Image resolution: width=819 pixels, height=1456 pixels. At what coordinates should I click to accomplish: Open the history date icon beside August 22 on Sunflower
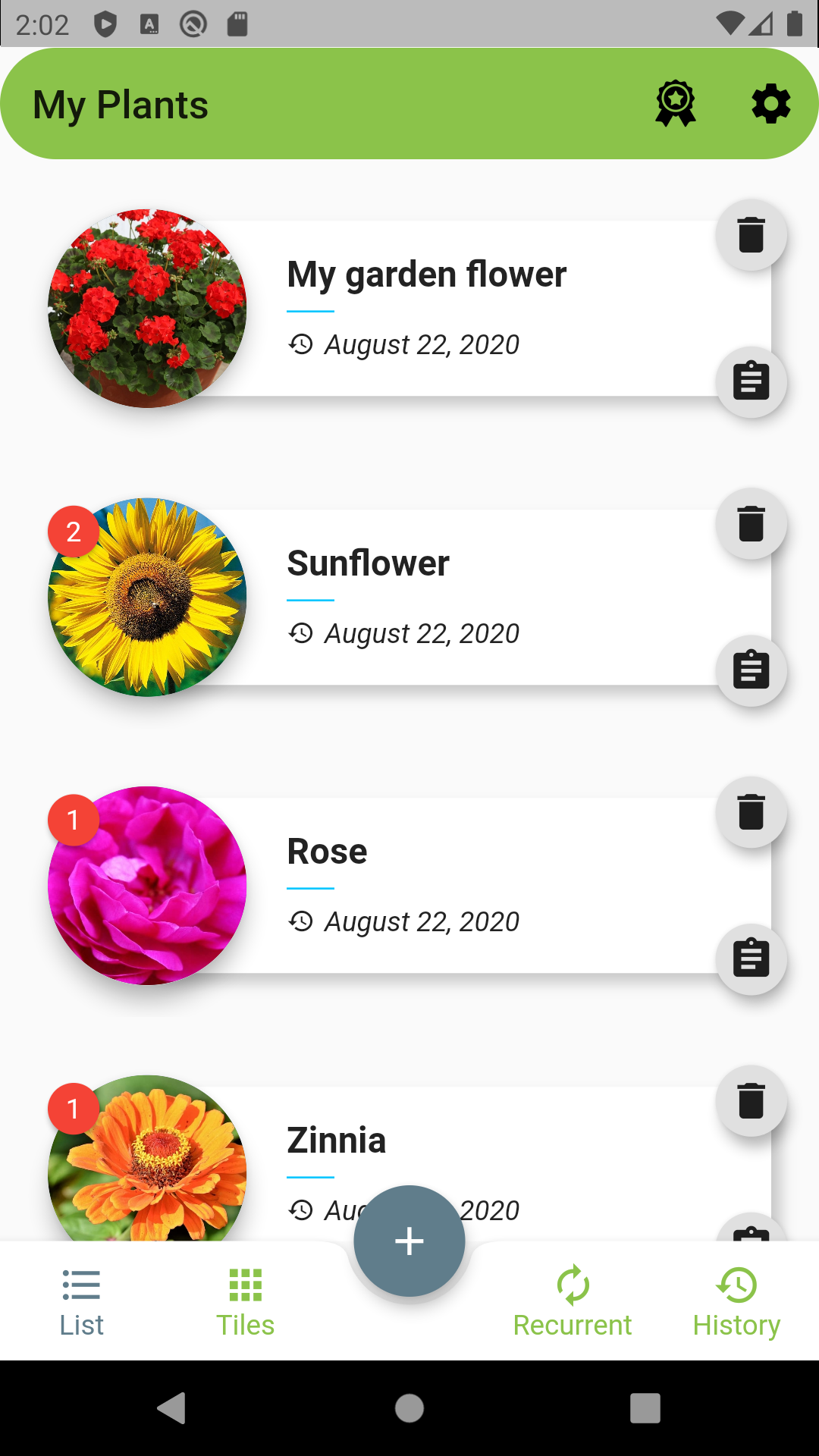click(x=302, y=633)
